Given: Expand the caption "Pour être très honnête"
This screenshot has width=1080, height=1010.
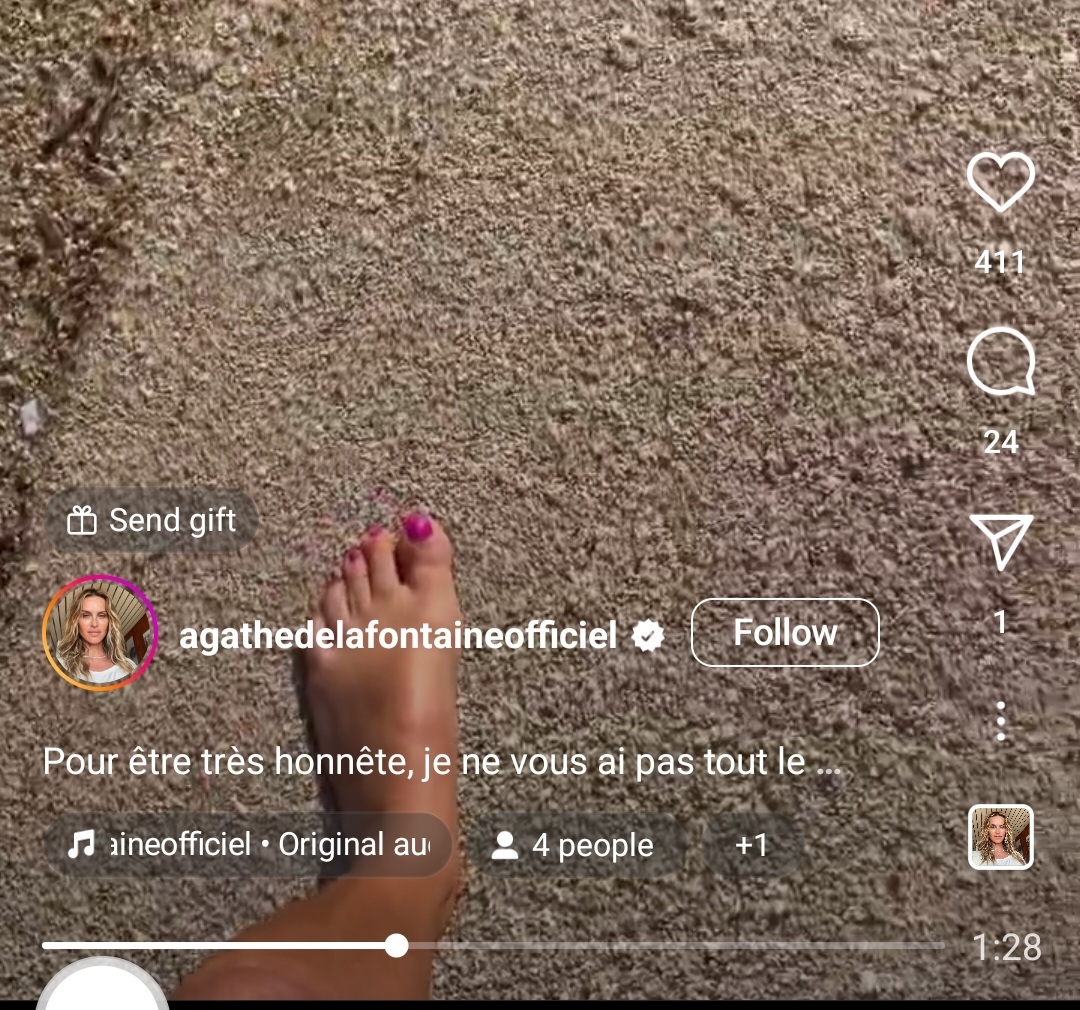Looking at the screenshot, I should tap(440, 762).
